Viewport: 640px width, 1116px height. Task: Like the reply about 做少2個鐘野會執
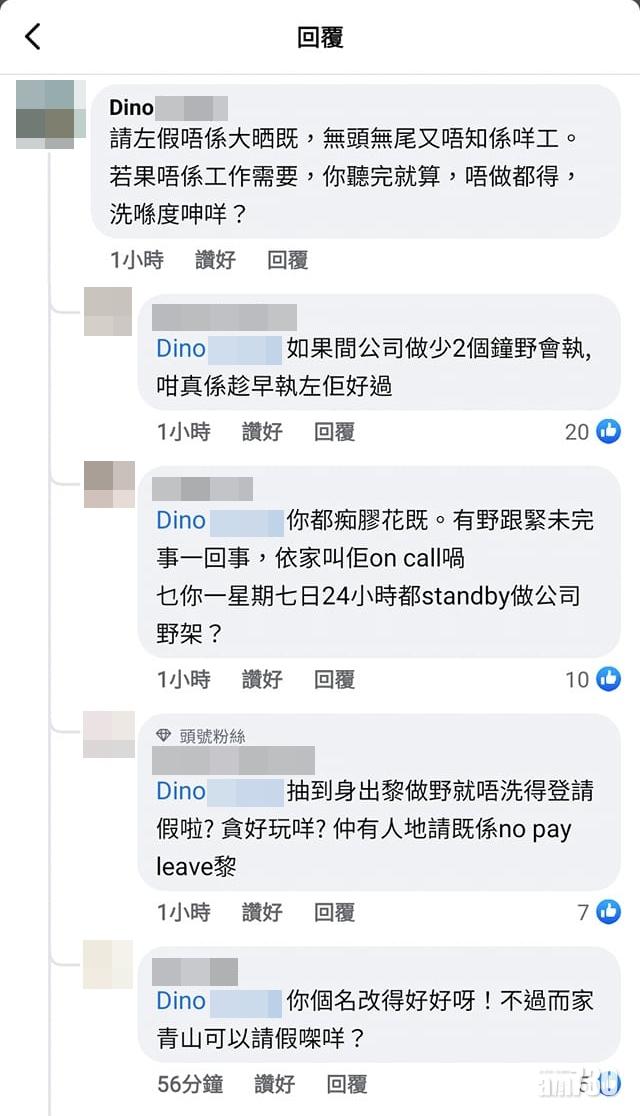click(x=262, y=432)
